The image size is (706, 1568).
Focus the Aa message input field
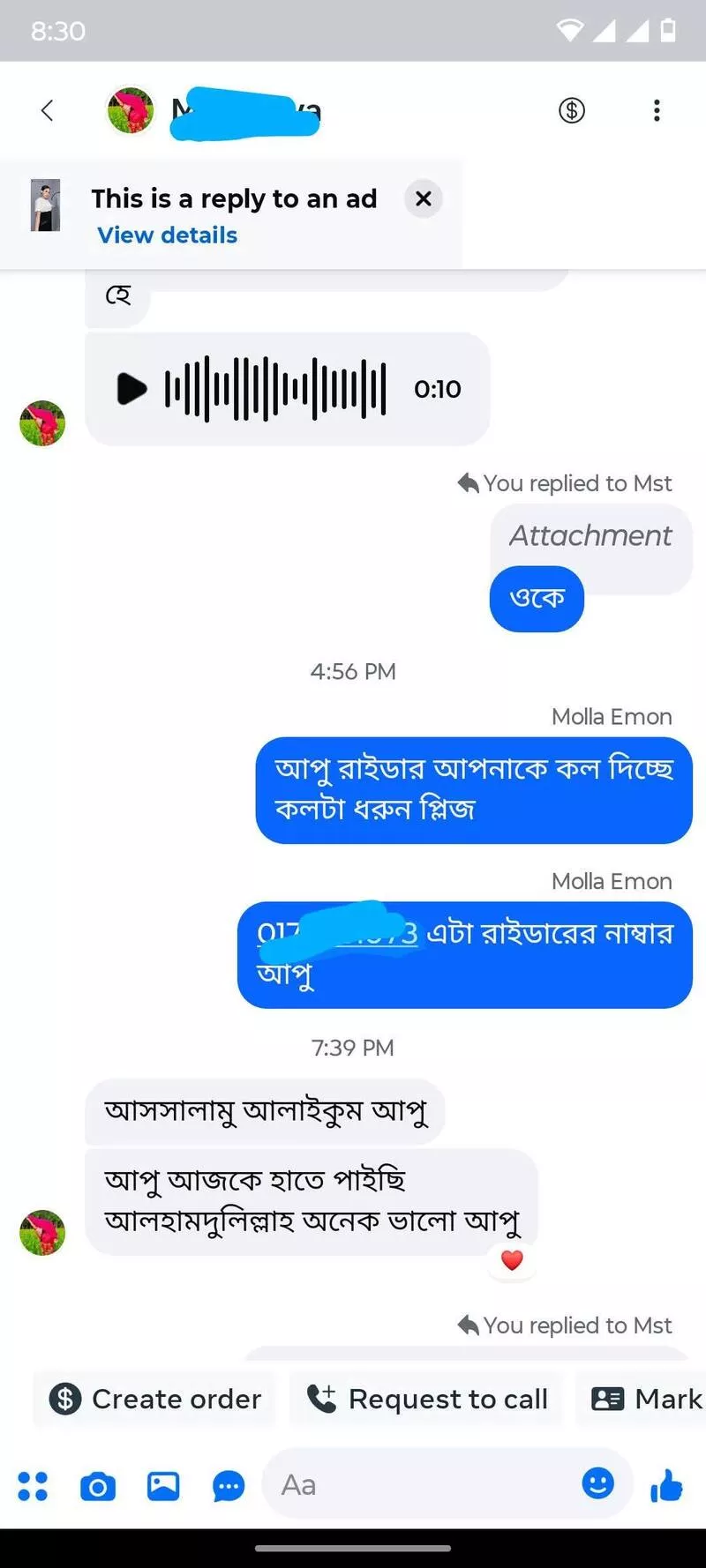[424, 1485]
